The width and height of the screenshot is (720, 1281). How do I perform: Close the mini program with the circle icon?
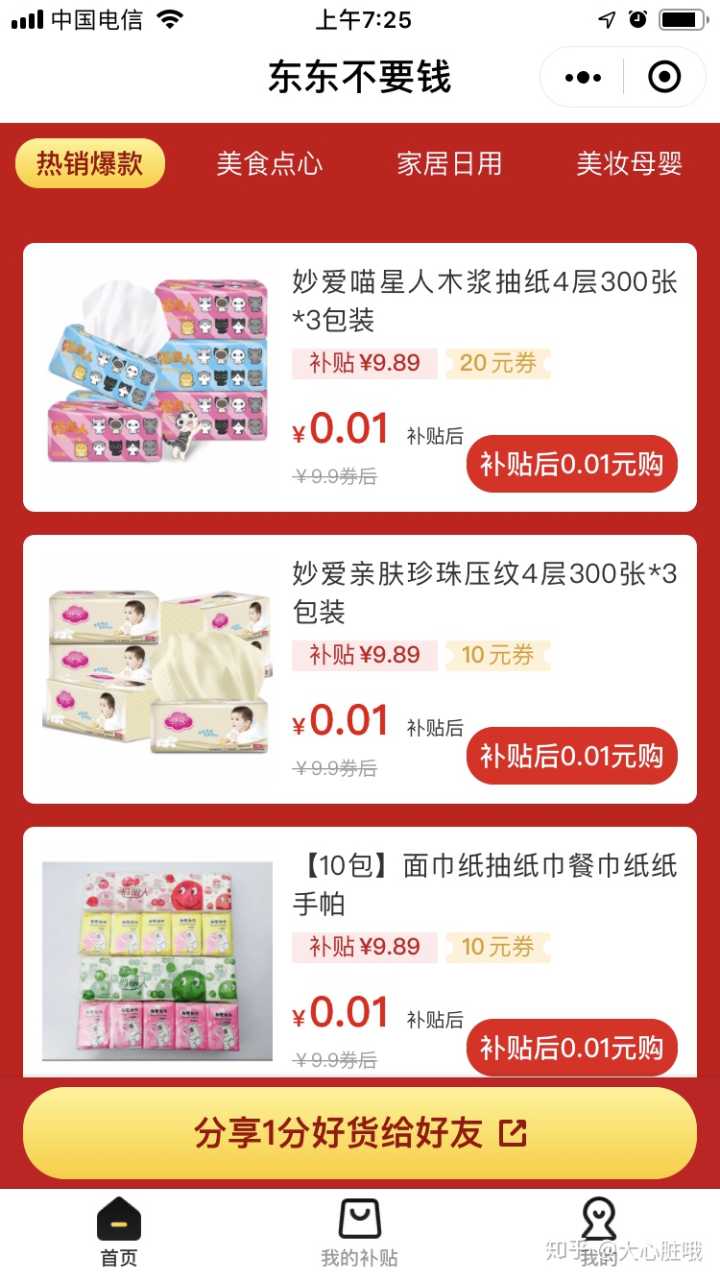click(664, 77)
